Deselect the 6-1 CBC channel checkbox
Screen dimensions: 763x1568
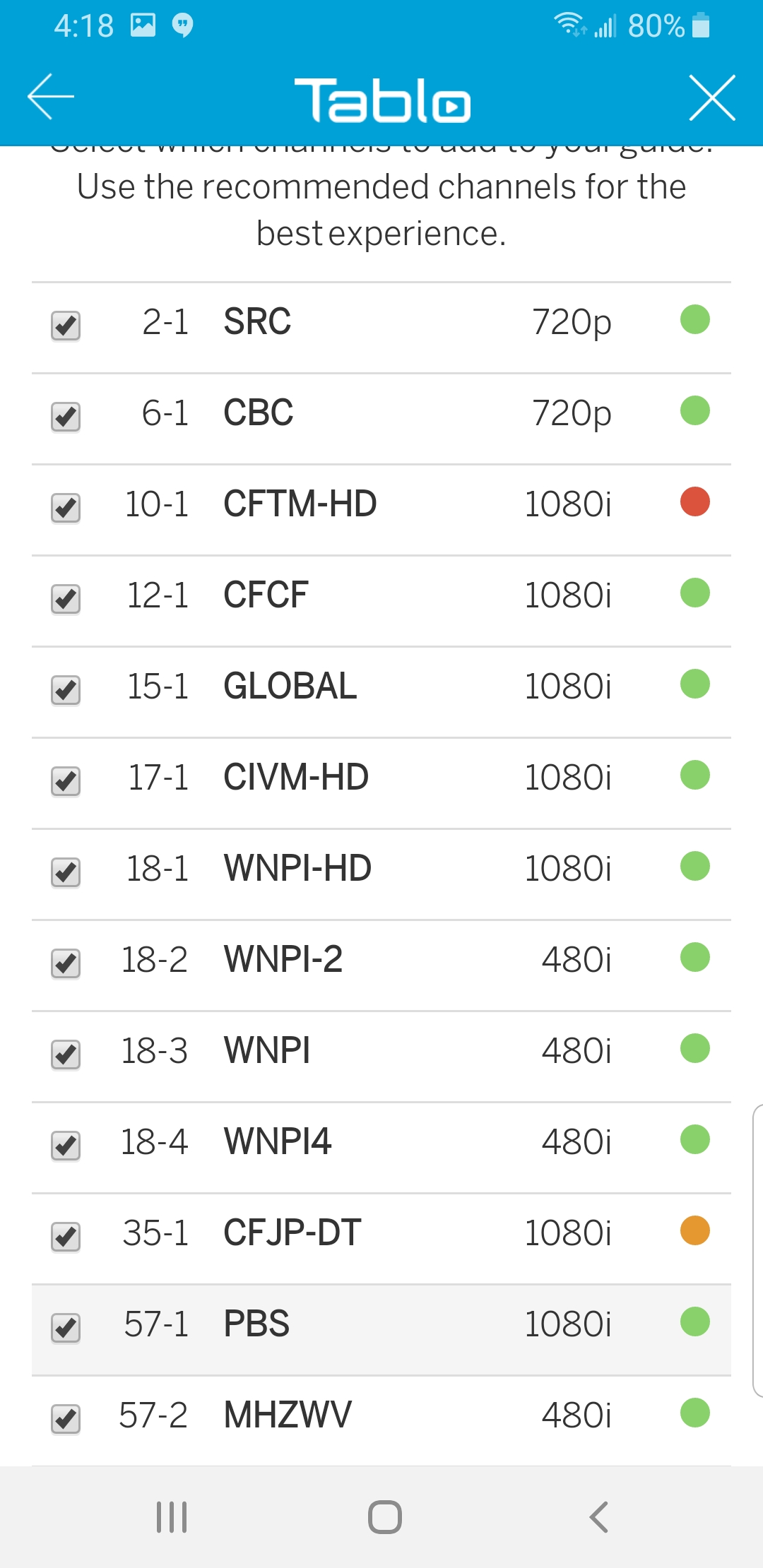click(66, 417)
